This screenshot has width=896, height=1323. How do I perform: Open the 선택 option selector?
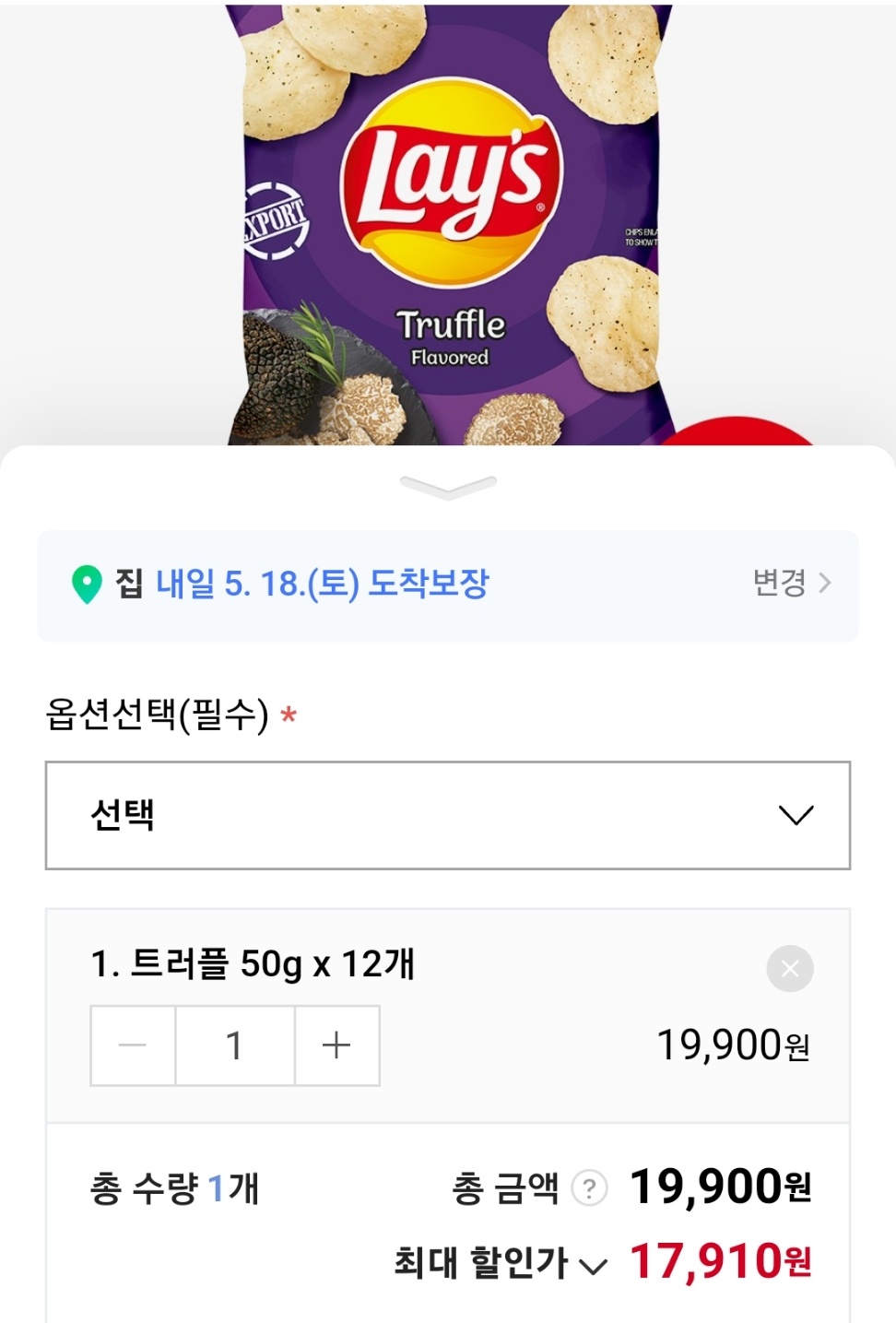[x=446, y=815]
